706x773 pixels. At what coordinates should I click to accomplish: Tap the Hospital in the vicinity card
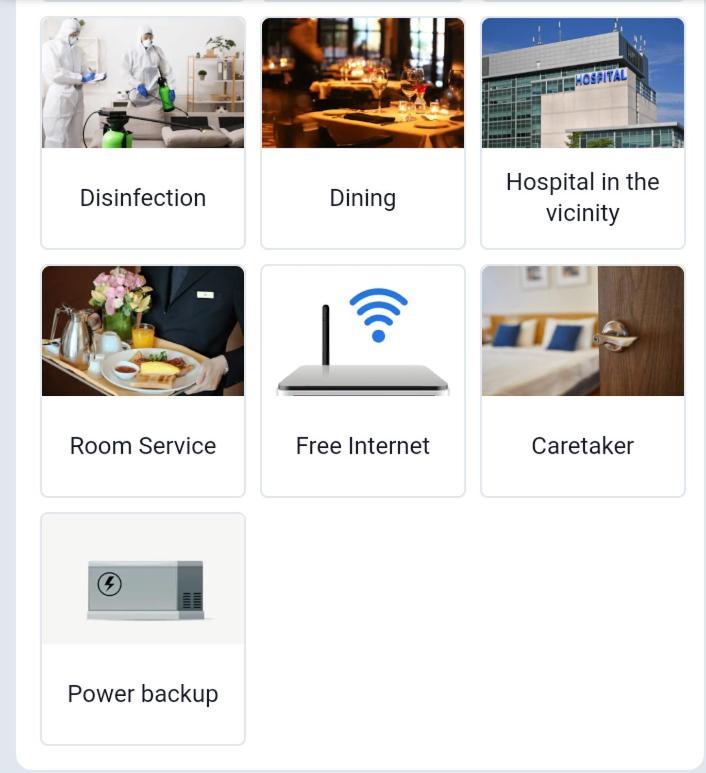tap(583, 133)
